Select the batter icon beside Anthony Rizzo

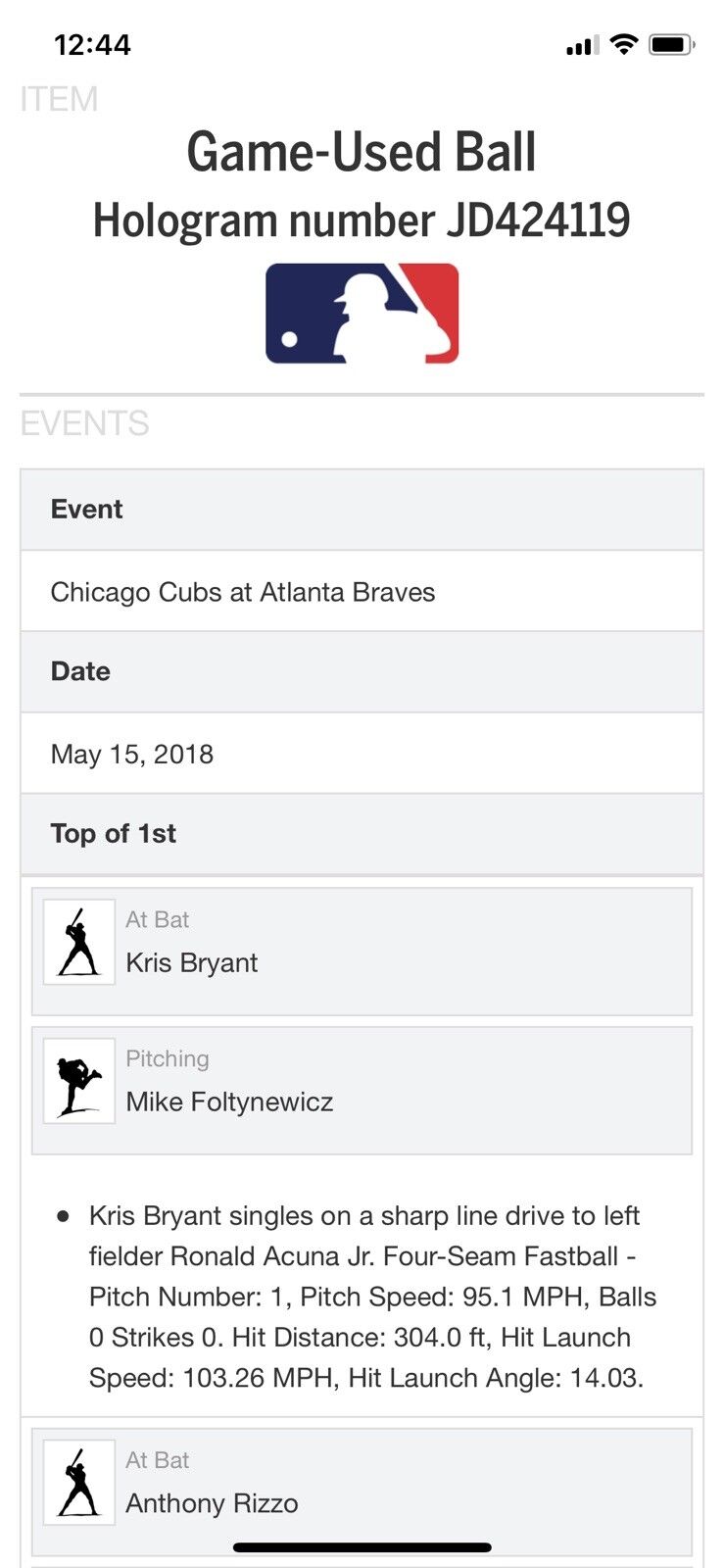click(78, 1482)
